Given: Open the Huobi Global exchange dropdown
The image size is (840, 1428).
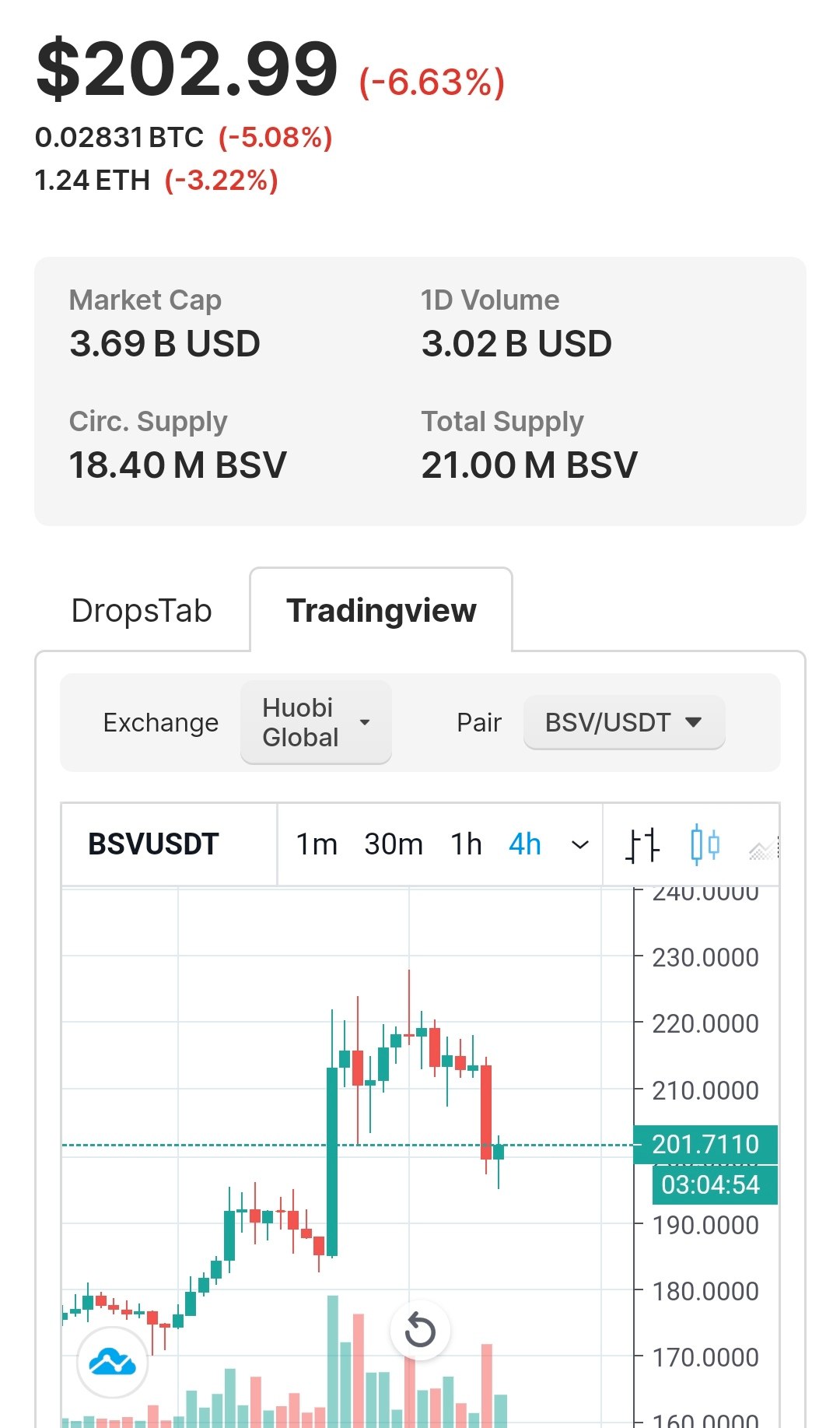Looking at the screenshot, I should pyautogui.click(x=316, y=722).
